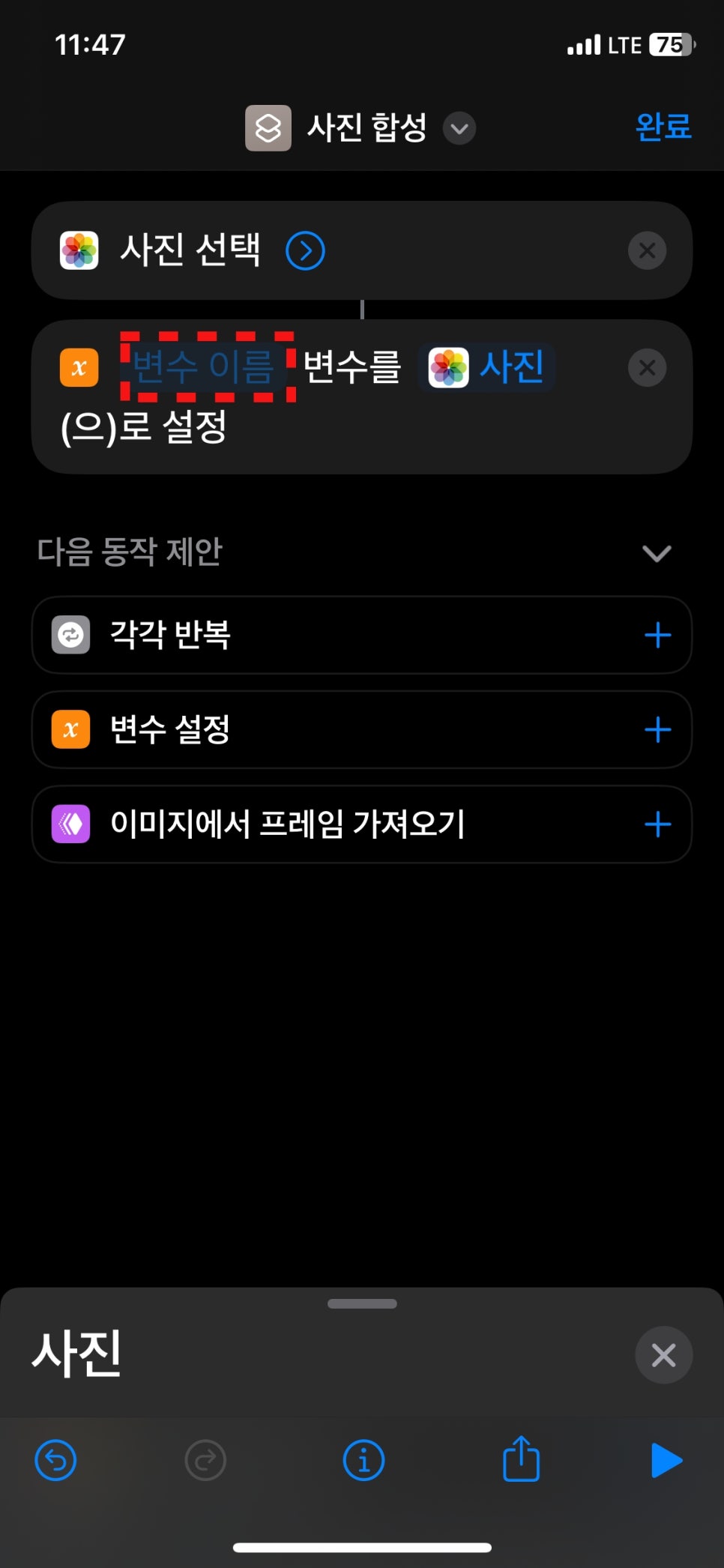Open the 사진 합성 title dropdown
724x1568 pixels.
459,128
